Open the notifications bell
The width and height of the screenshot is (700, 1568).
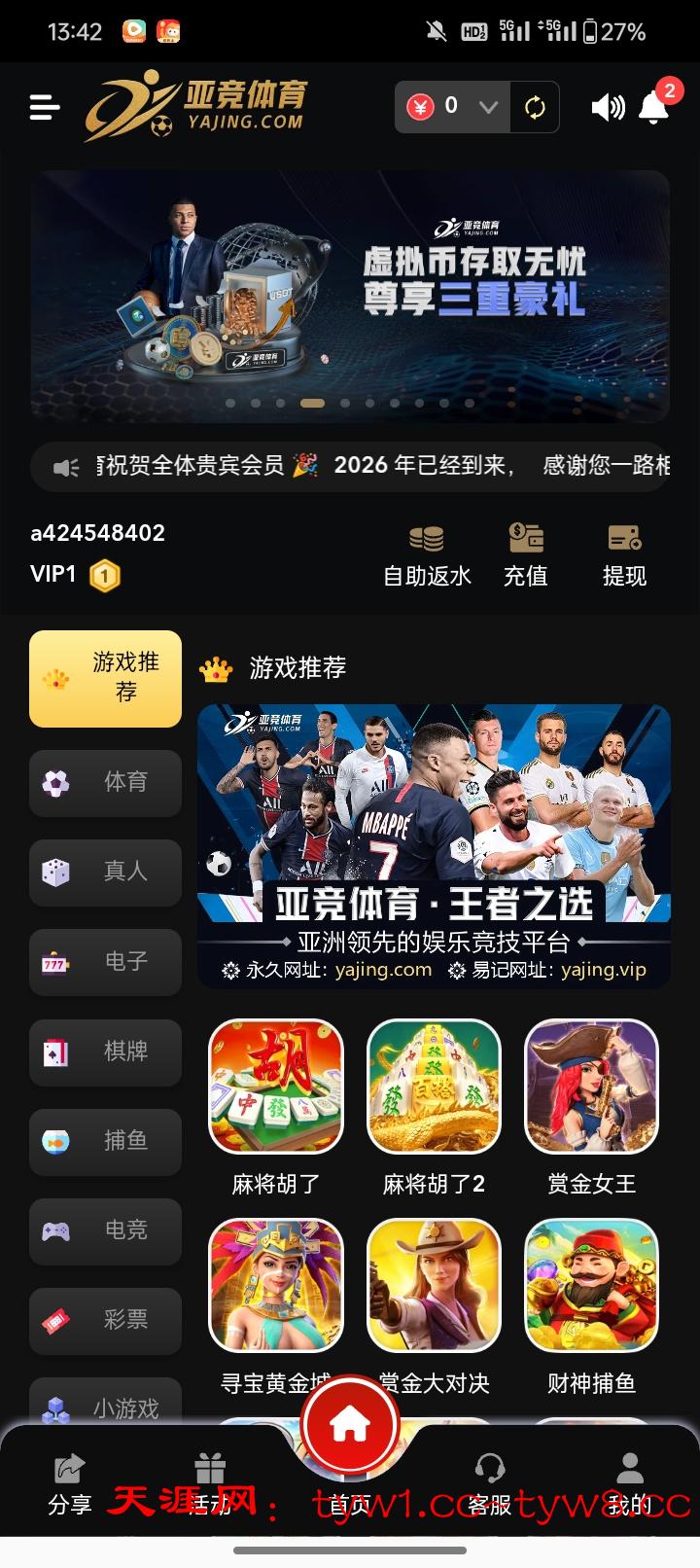(654, 107)
